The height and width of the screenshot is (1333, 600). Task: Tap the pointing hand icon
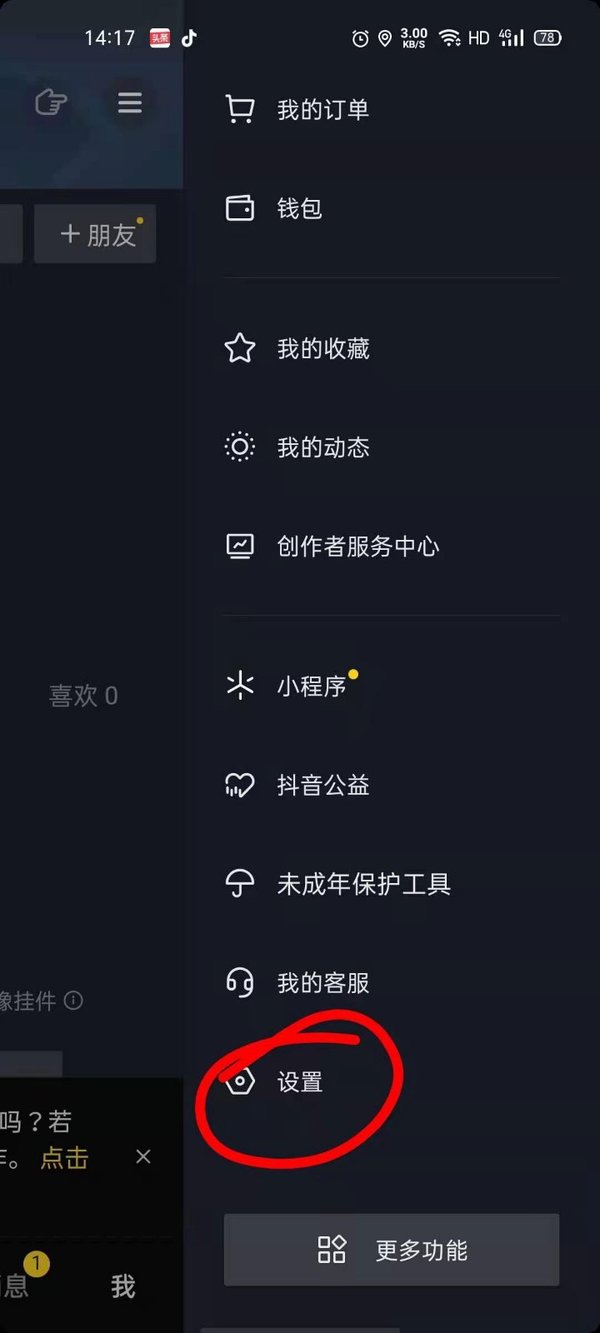tap(50, 102)
